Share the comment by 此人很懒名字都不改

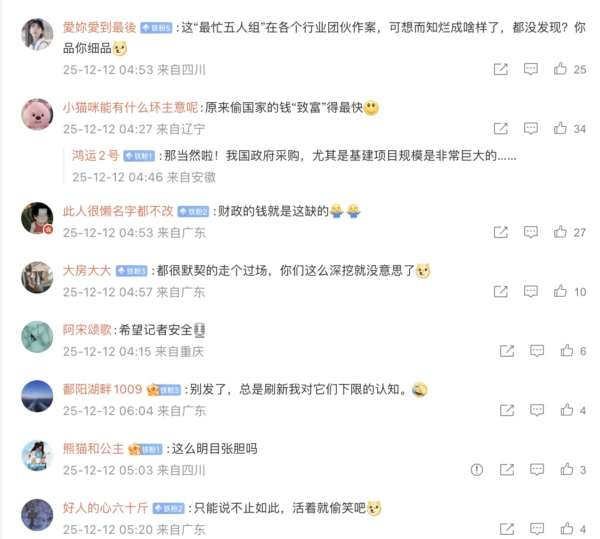pos(501,232)
